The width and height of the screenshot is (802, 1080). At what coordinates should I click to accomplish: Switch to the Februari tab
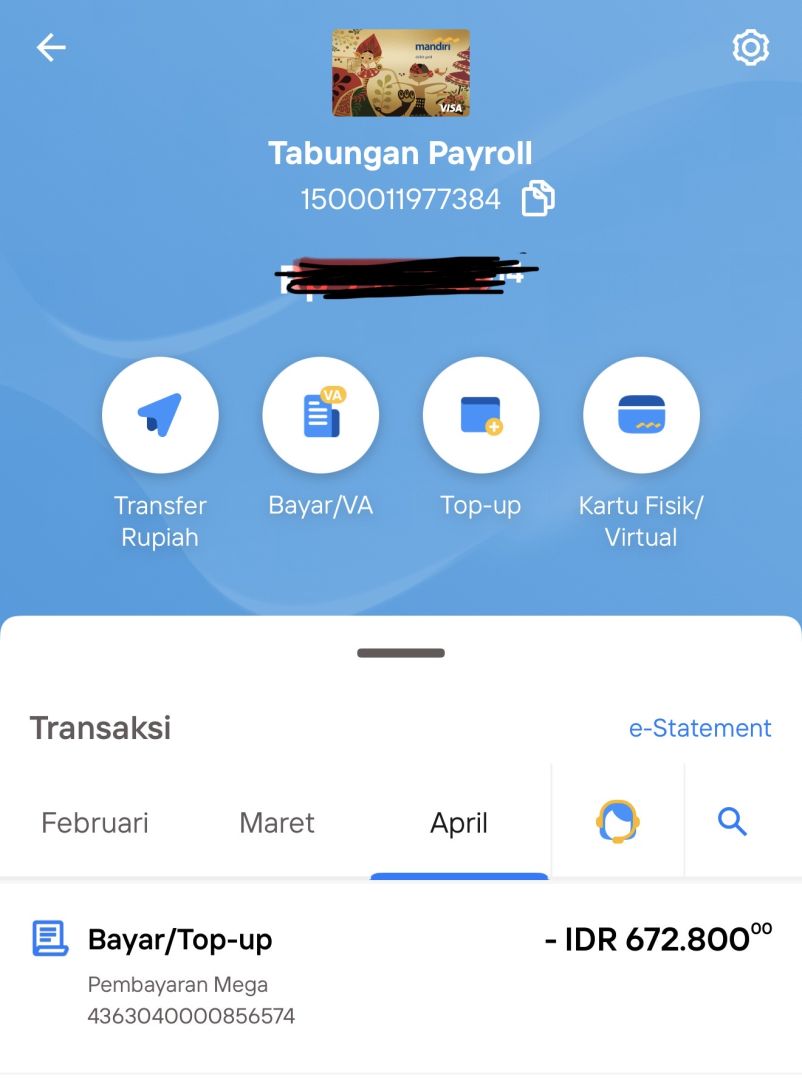coord(95,823)
